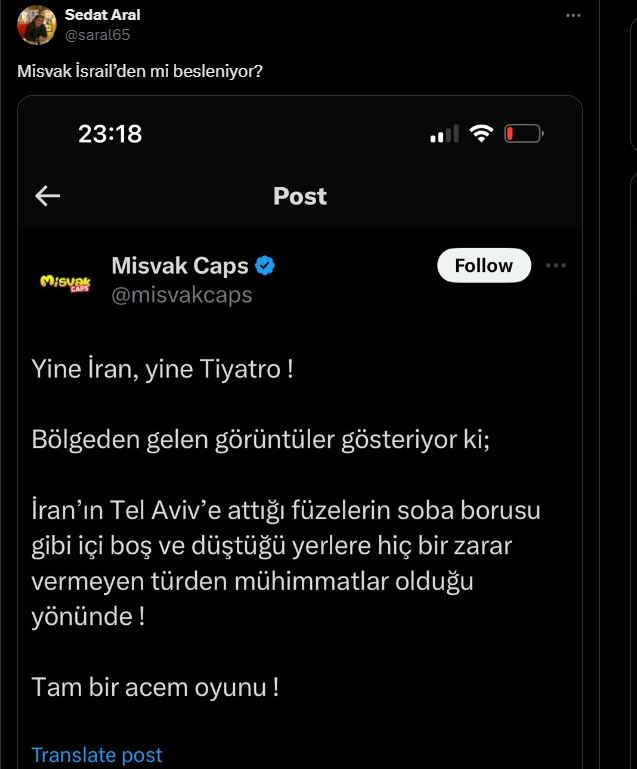Open the @saral65 handle link
The image size is (637, 769).
97,34
